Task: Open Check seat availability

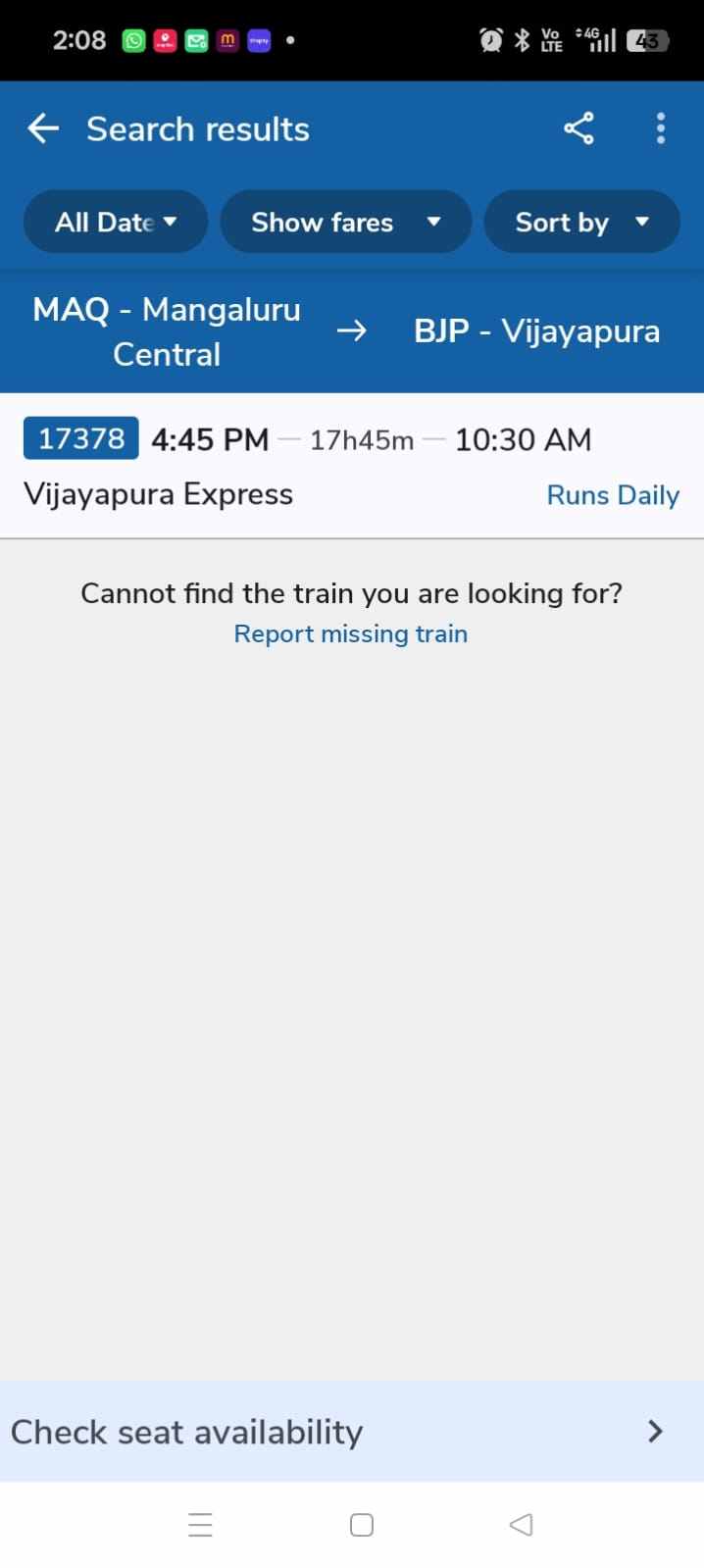Action: (352, 1432)
